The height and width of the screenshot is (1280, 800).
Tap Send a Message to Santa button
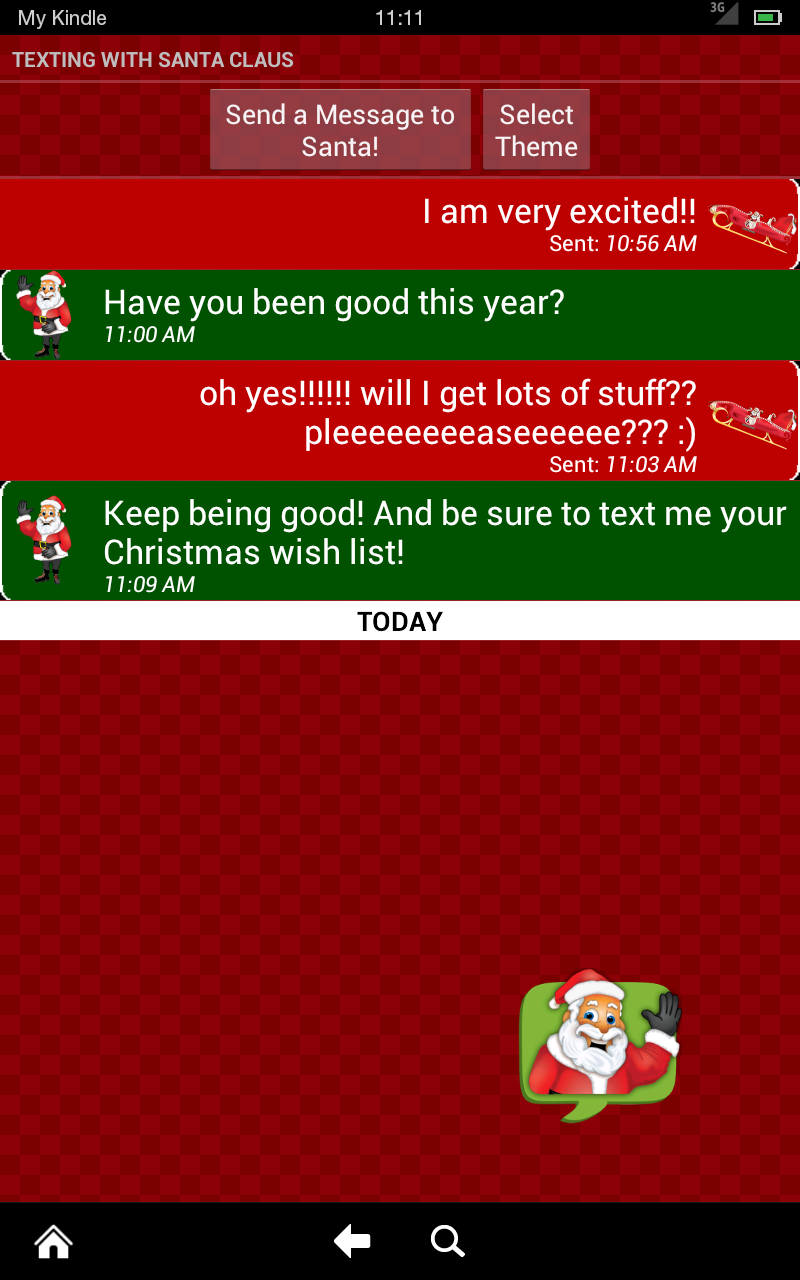click(340, 130)
